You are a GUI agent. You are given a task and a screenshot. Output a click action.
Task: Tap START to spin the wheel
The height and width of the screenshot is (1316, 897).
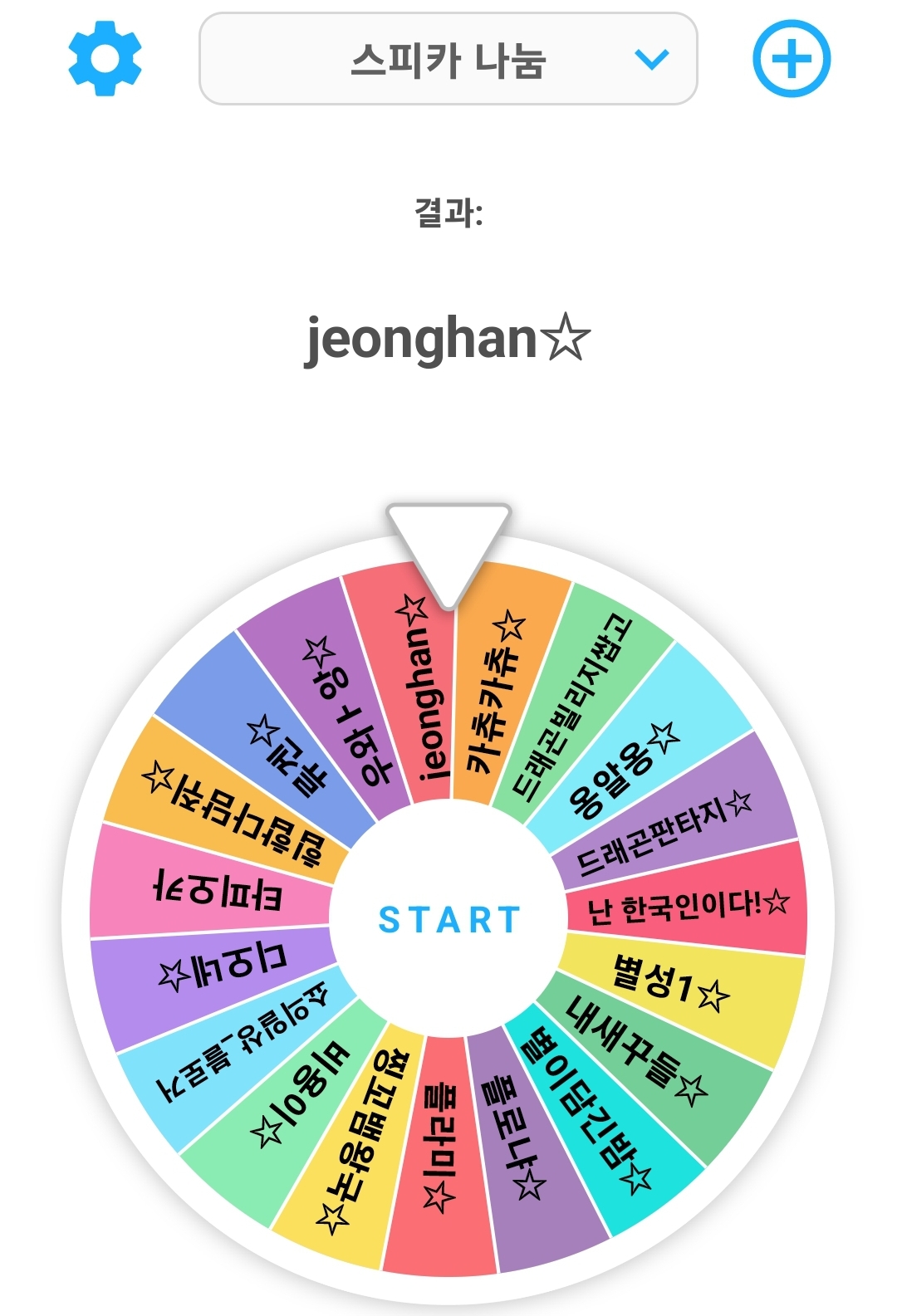[448, 920]
